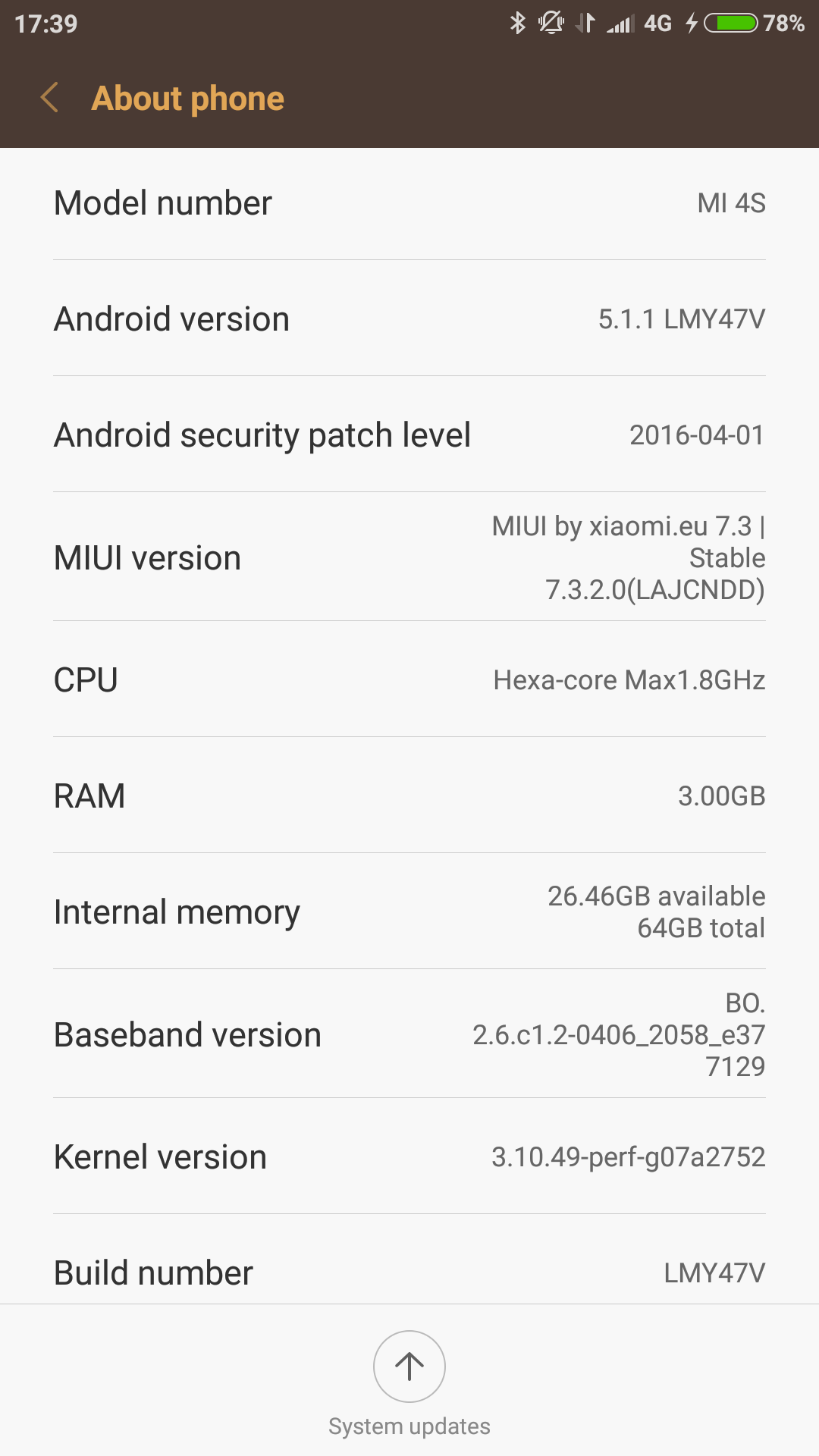
Task: Select the Android security patch level row
Action: (x=409, y=435)
